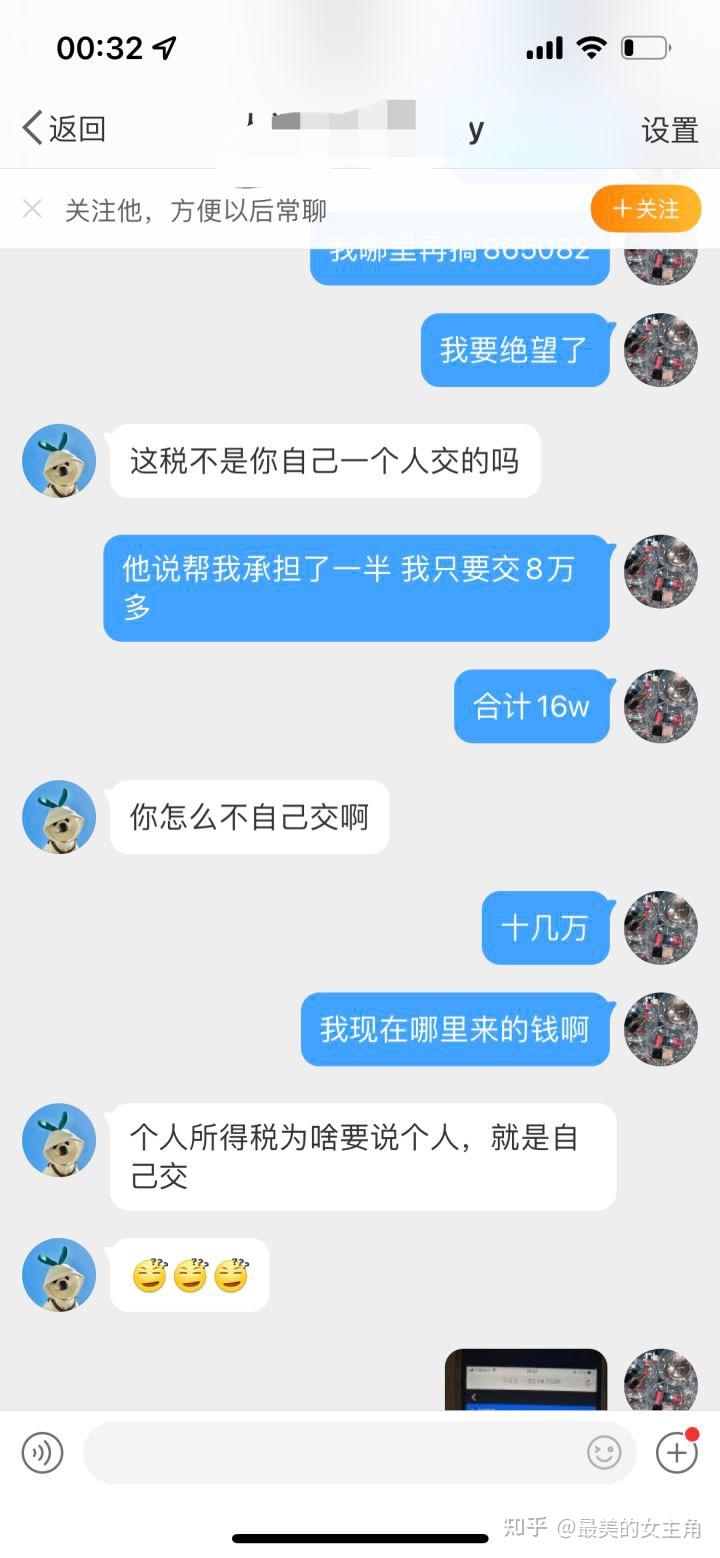The height and width of the screenshot is (1558, 720).
Task: Switch to voice message input
Action: click(42, 1453)
